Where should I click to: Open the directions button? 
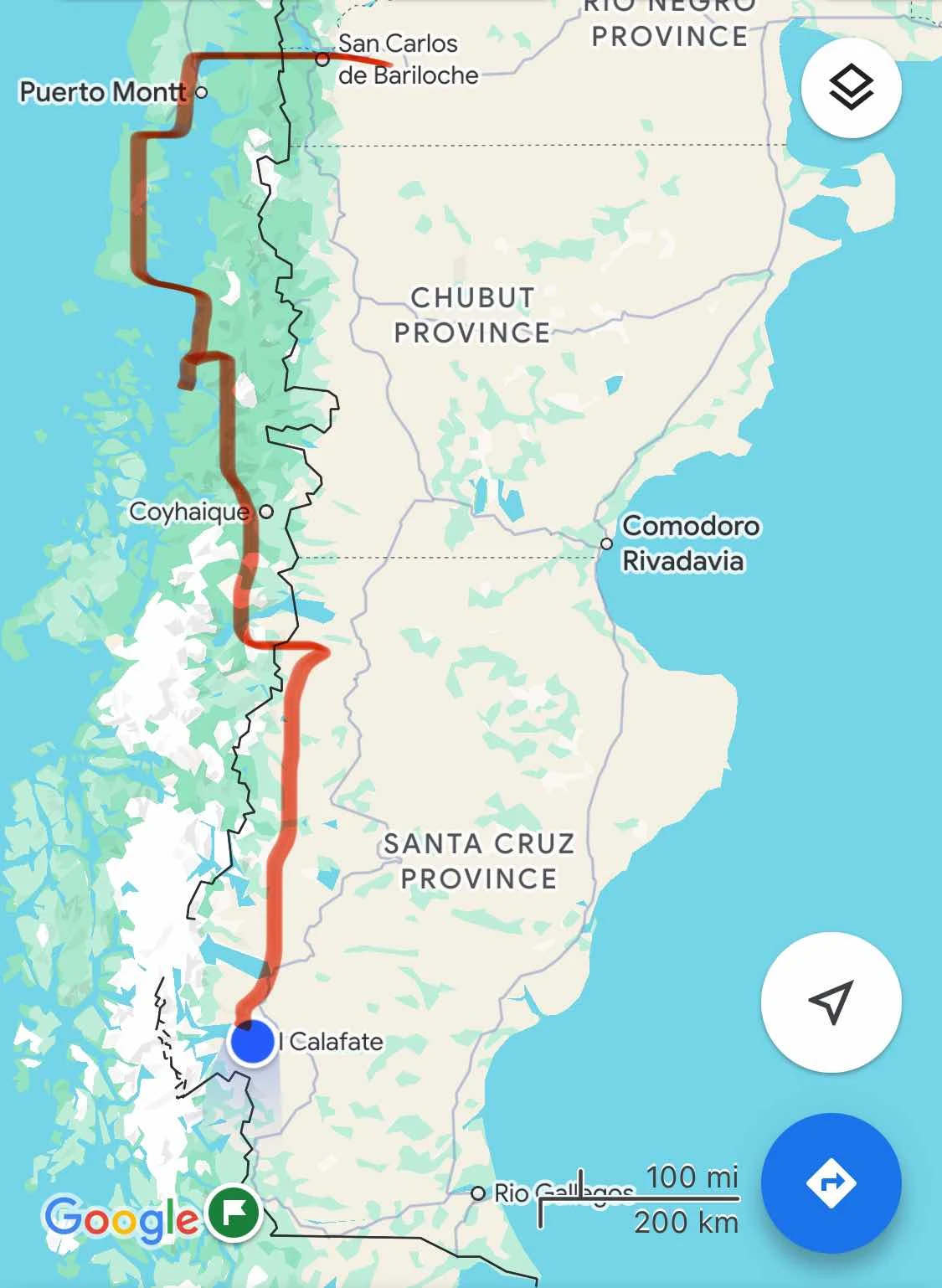(x=831, y=1182)
